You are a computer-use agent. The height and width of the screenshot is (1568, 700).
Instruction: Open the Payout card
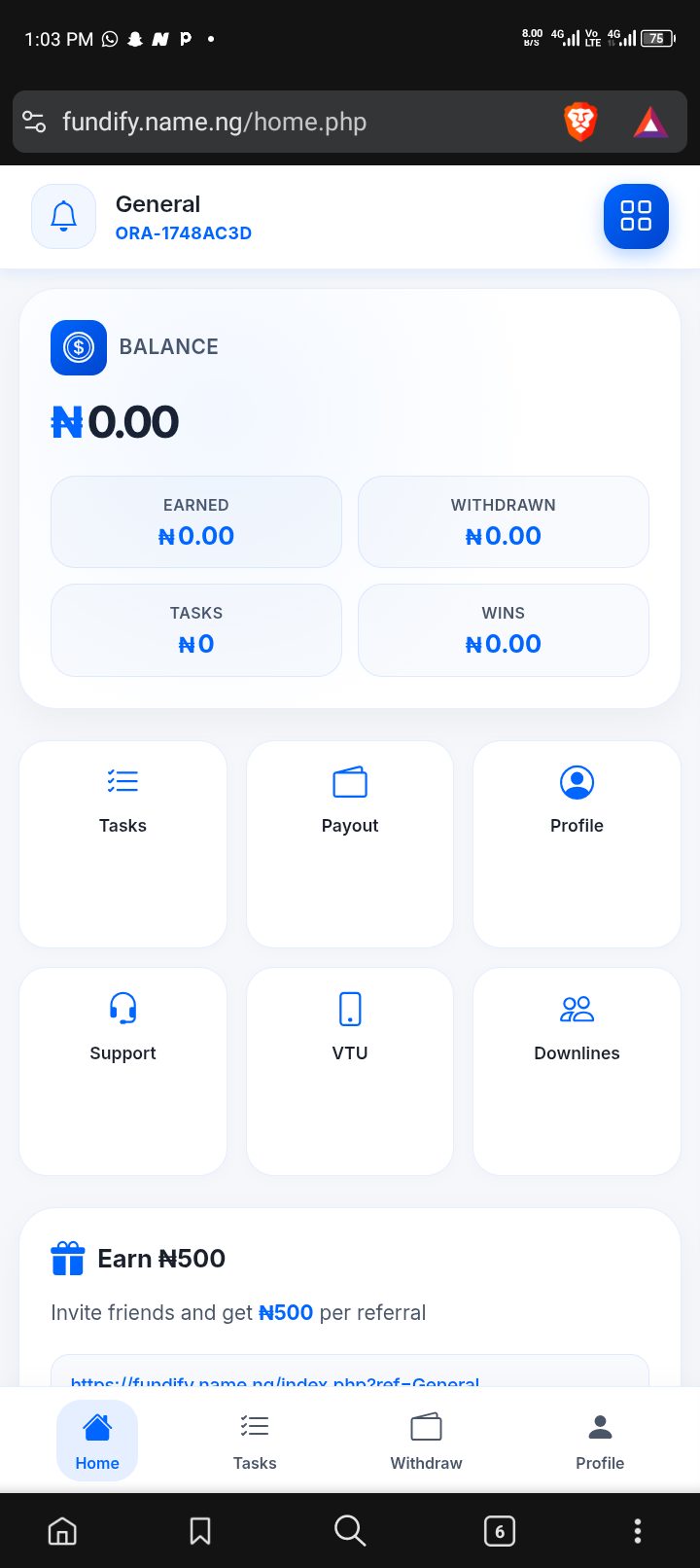click(350, 843)
